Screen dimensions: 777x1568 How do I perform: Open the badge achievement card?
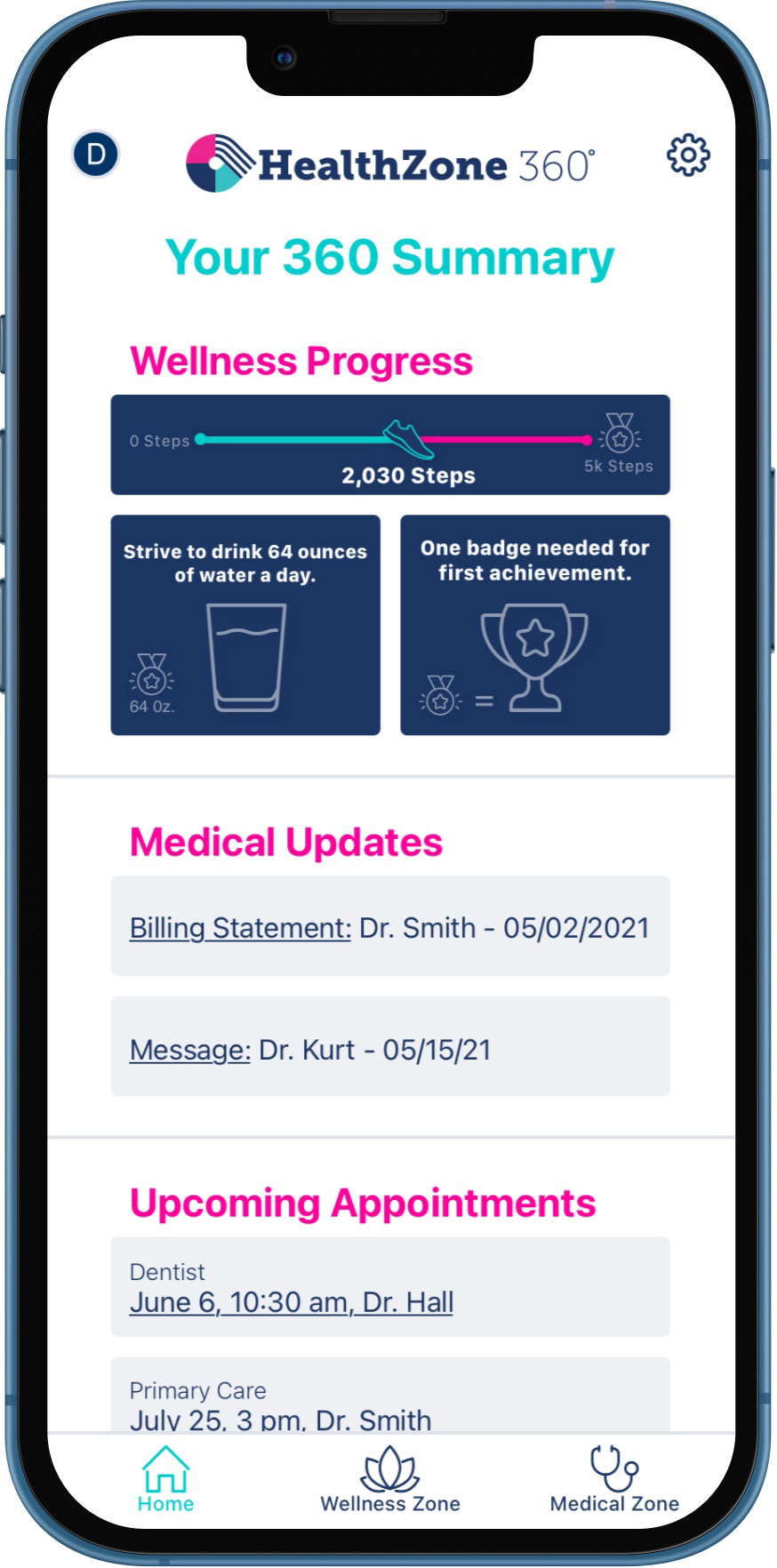point(535,625)
